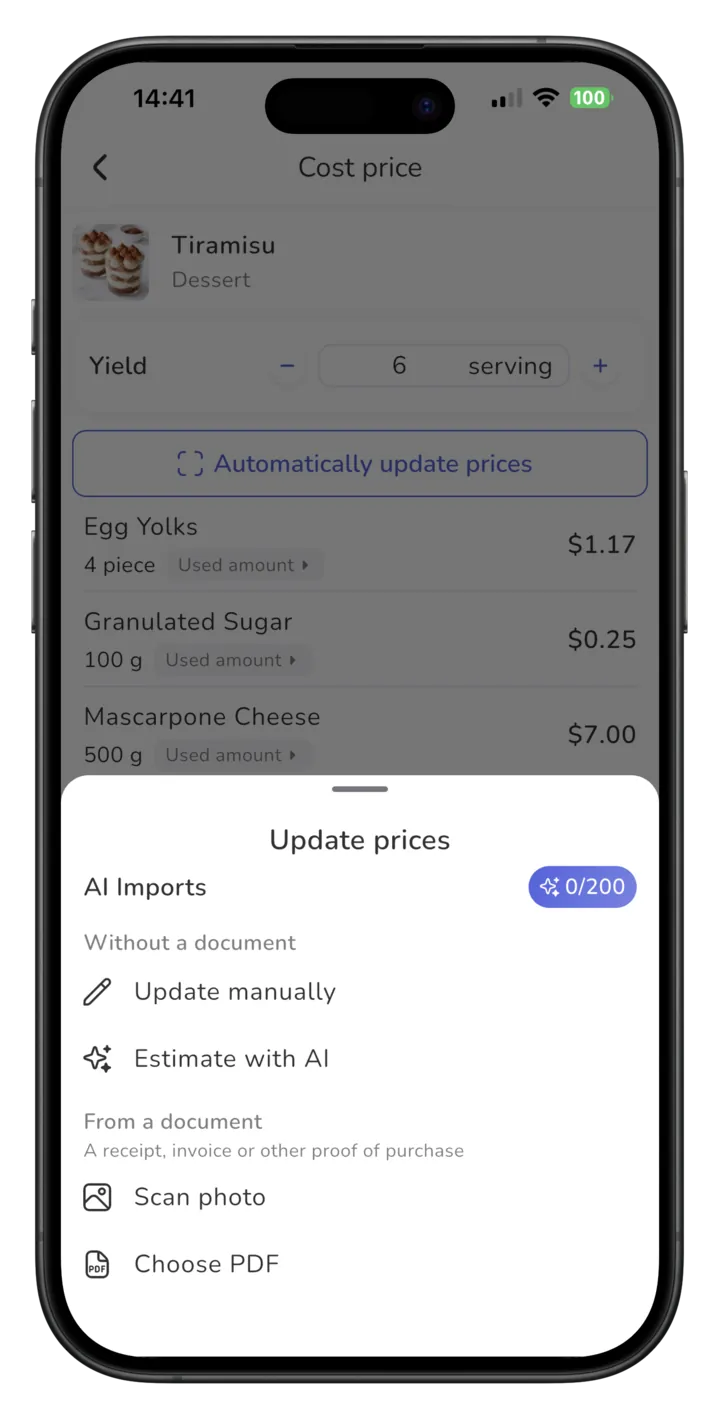Expand Used amount for Granulated Sugar
The image size is (720, 1419).
(231, 660)
